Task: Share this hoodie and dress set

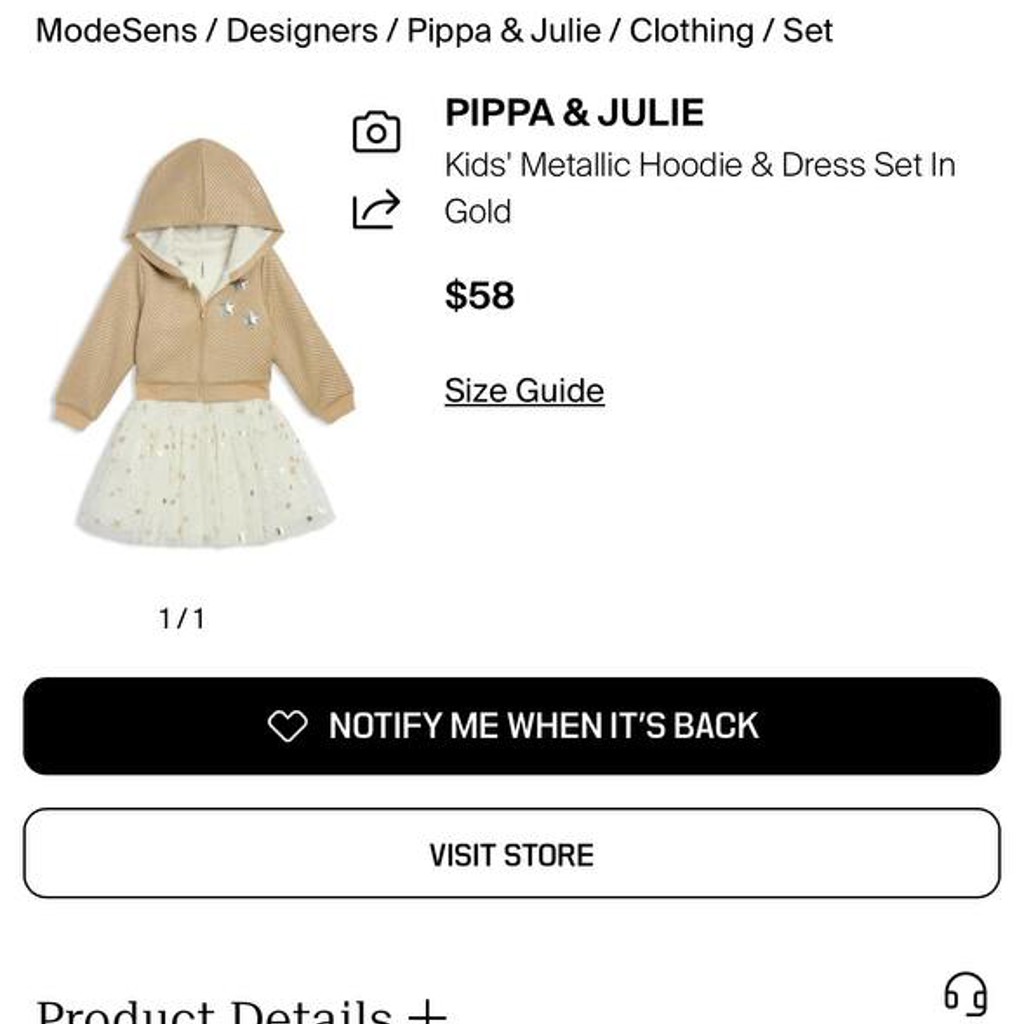Action: tap(376, 209)
